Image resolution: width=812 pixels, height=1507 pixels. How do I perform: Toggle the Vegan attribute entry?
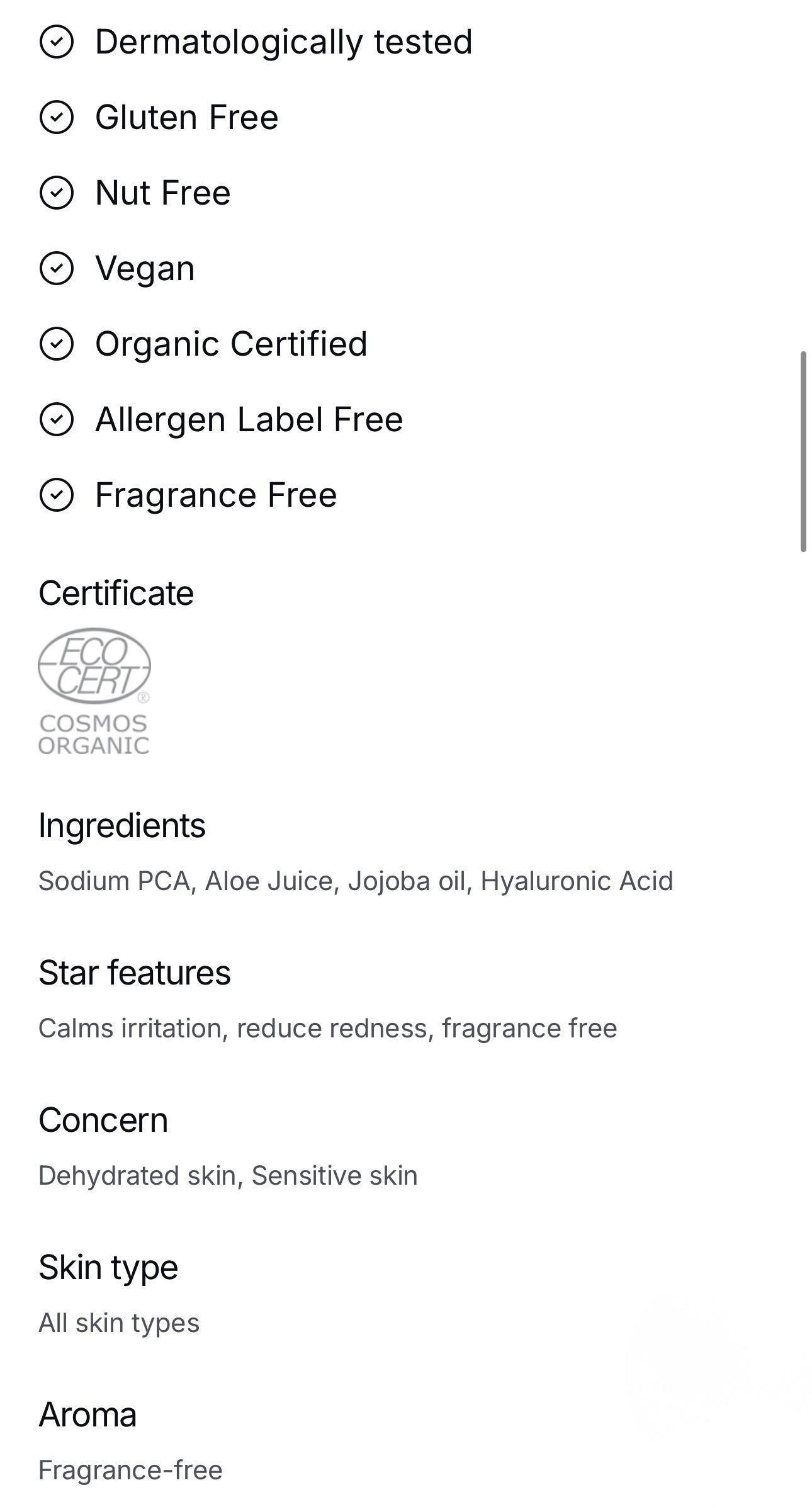[145, 268]
